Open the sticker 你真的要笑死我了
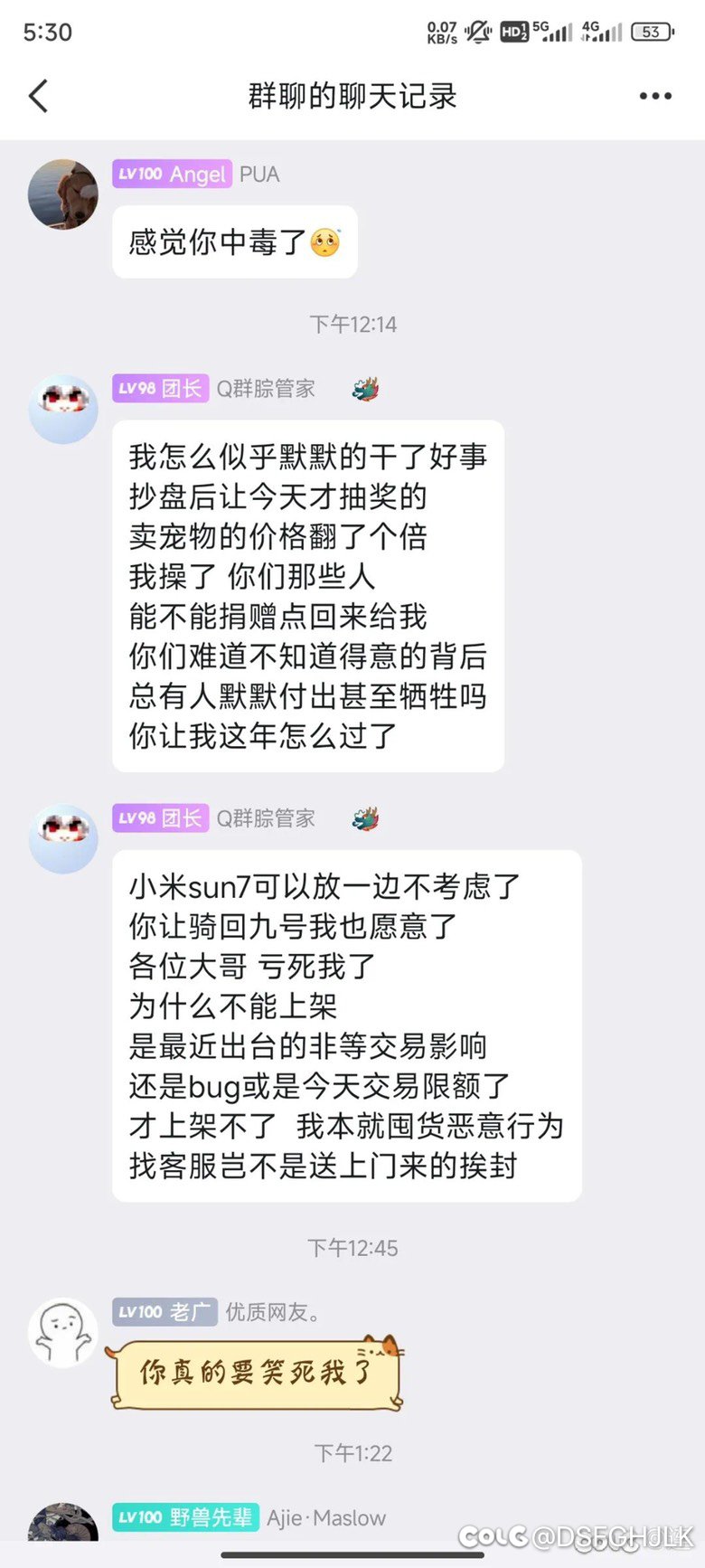 tap(256, 1372)
